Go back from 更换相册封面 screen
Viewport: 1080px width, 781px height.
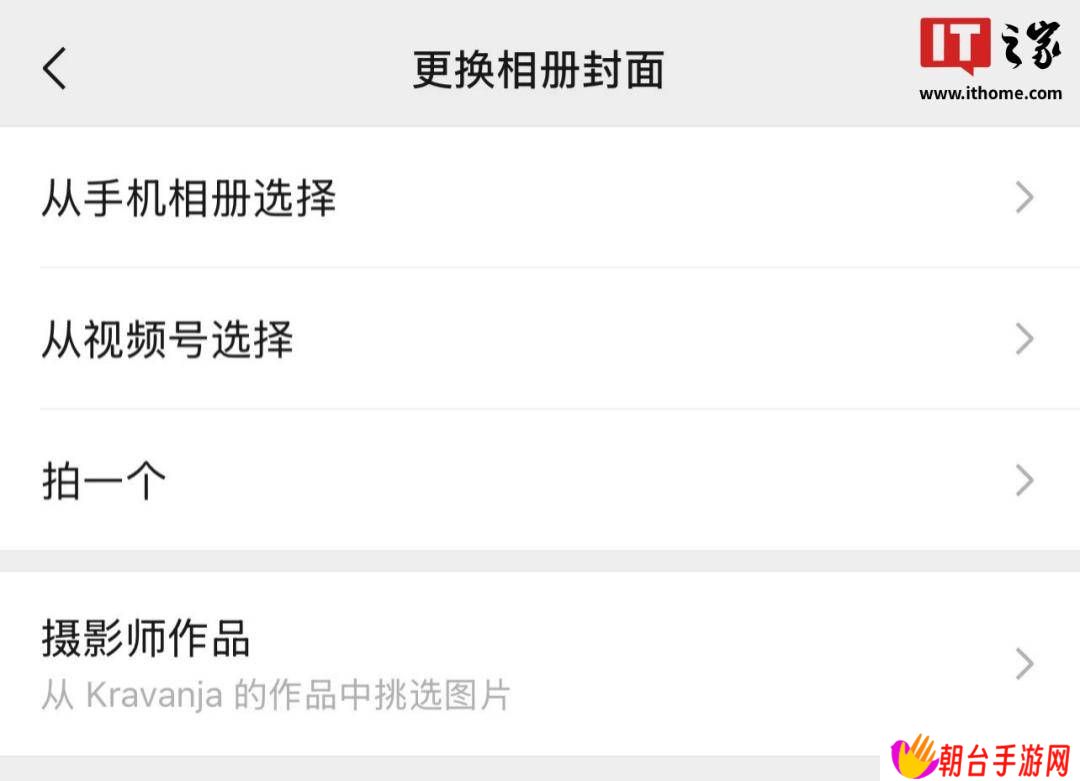pyautogui.click(x=55, y=69)
